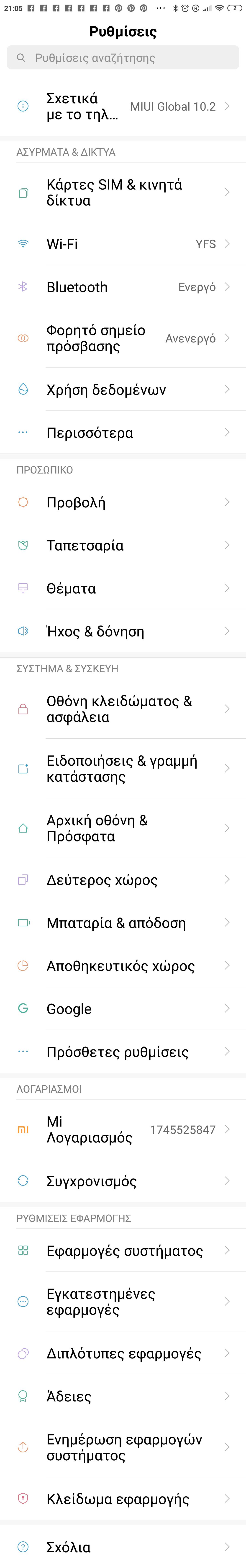
Task: Open Προβολή display settings
Action: (123, 502)
